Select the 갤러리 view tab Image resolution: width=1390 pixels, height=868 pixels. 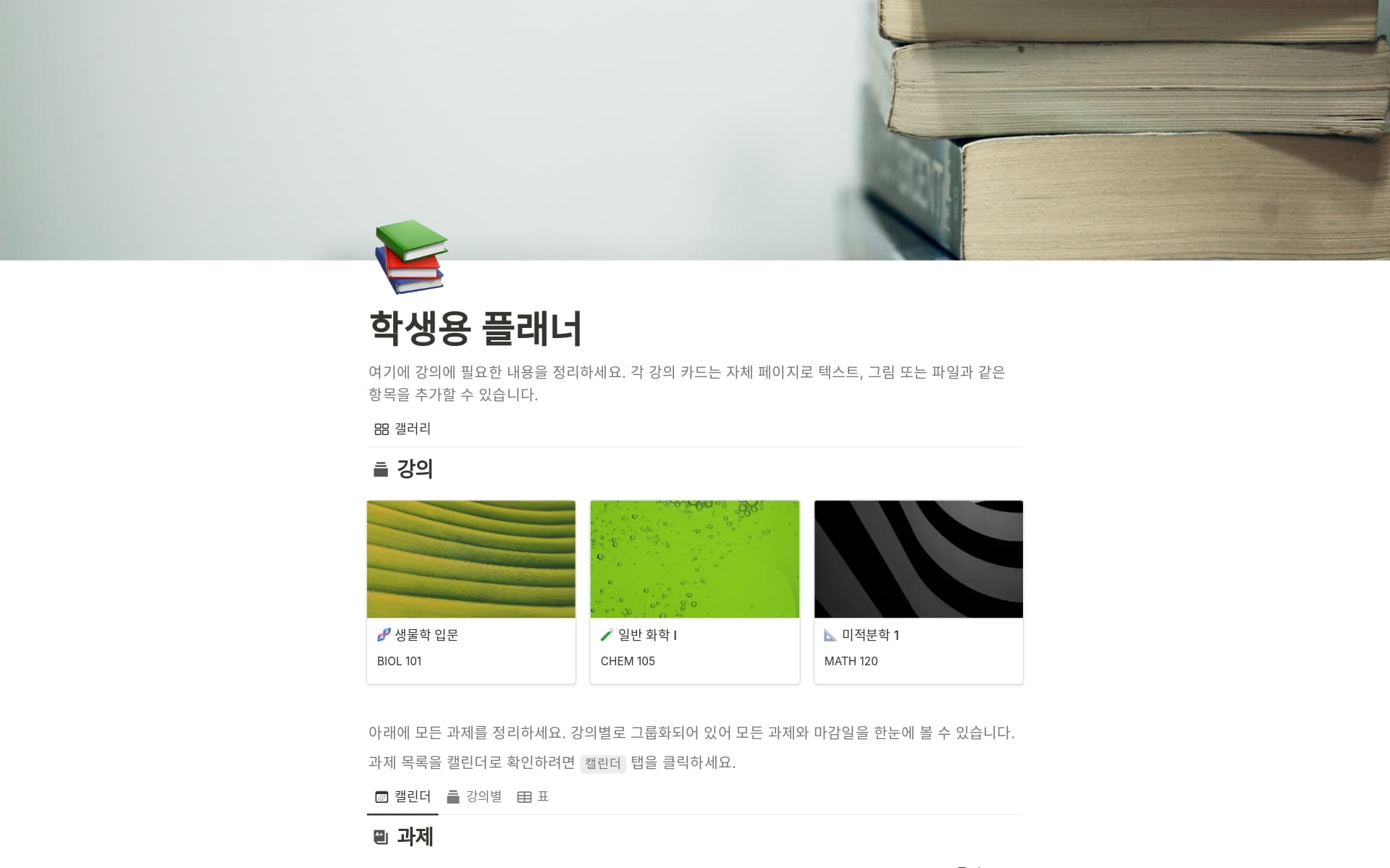point(403,429)
